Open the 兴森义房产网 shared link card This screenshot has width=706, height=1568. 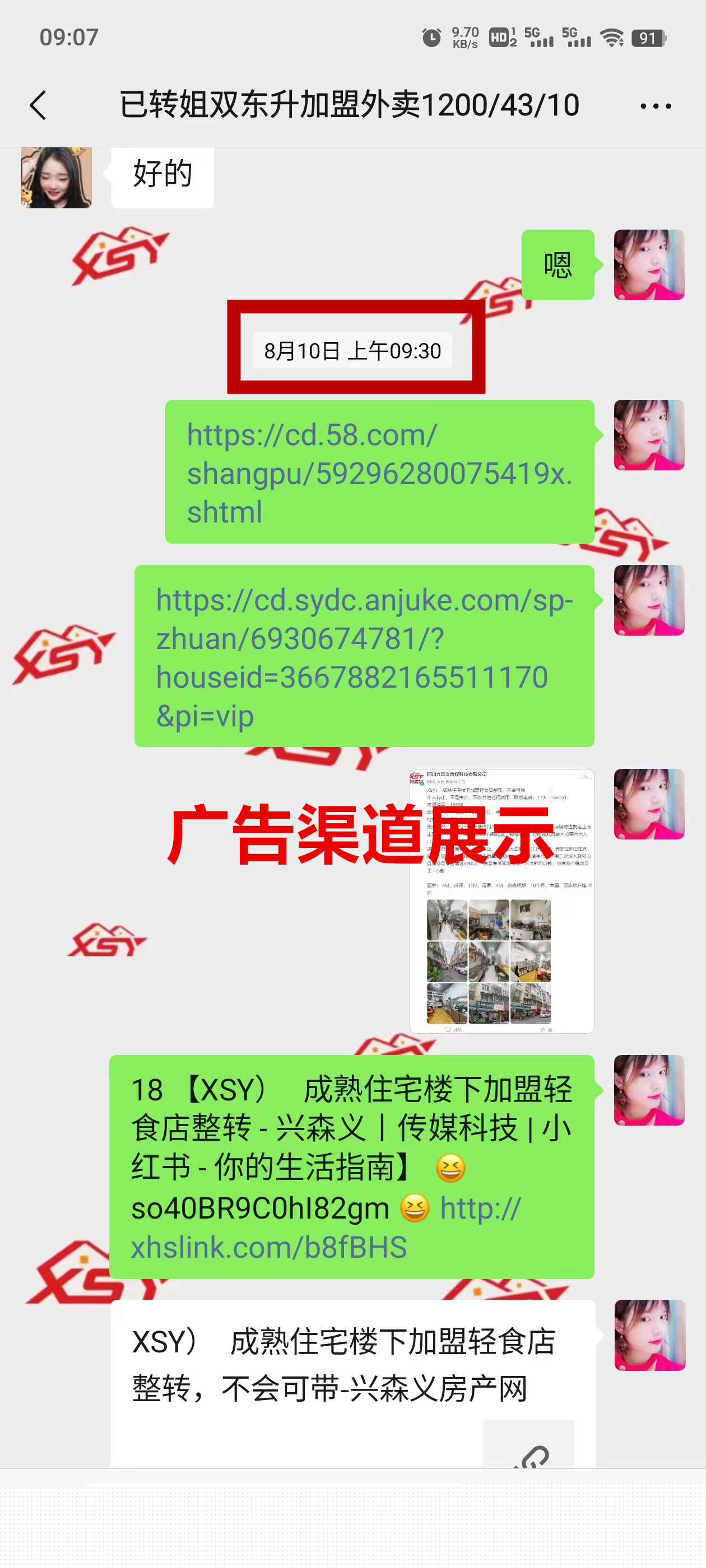point(352,1382)
